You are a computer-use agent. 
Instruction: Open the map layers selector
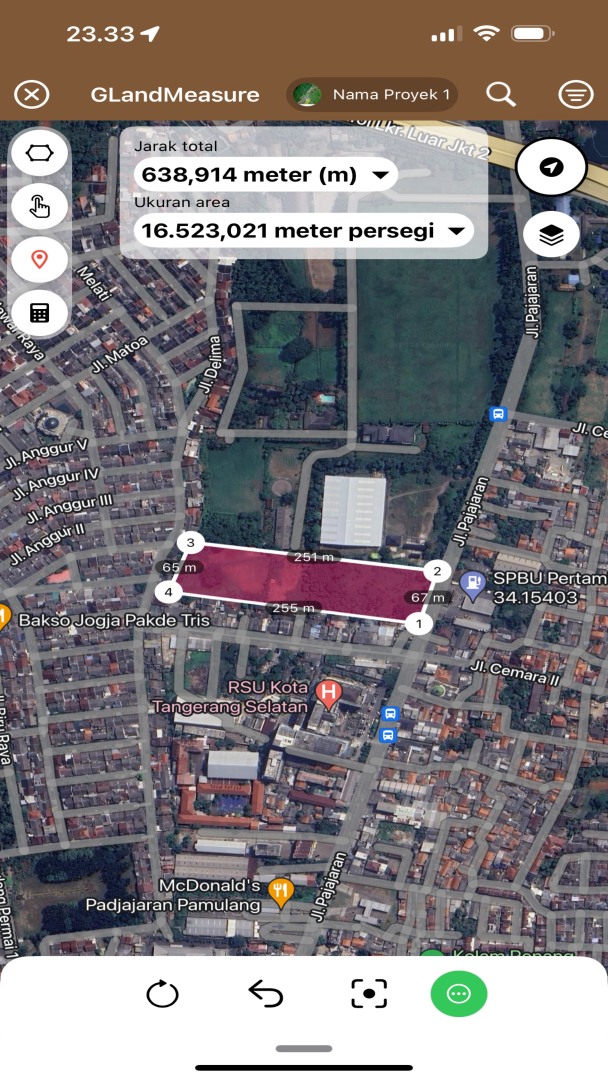tap(551, 235)
